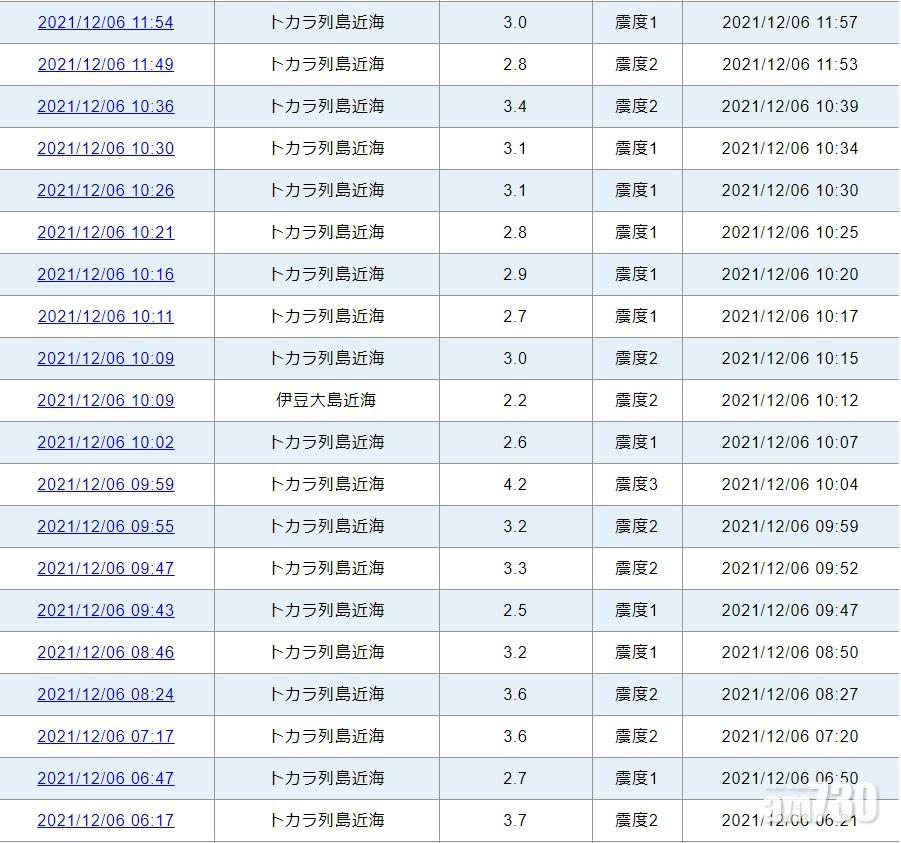Open the 2021/12/06 09:43 entry
Viewport: 901px width, 843px height.
tap(105, 610)
